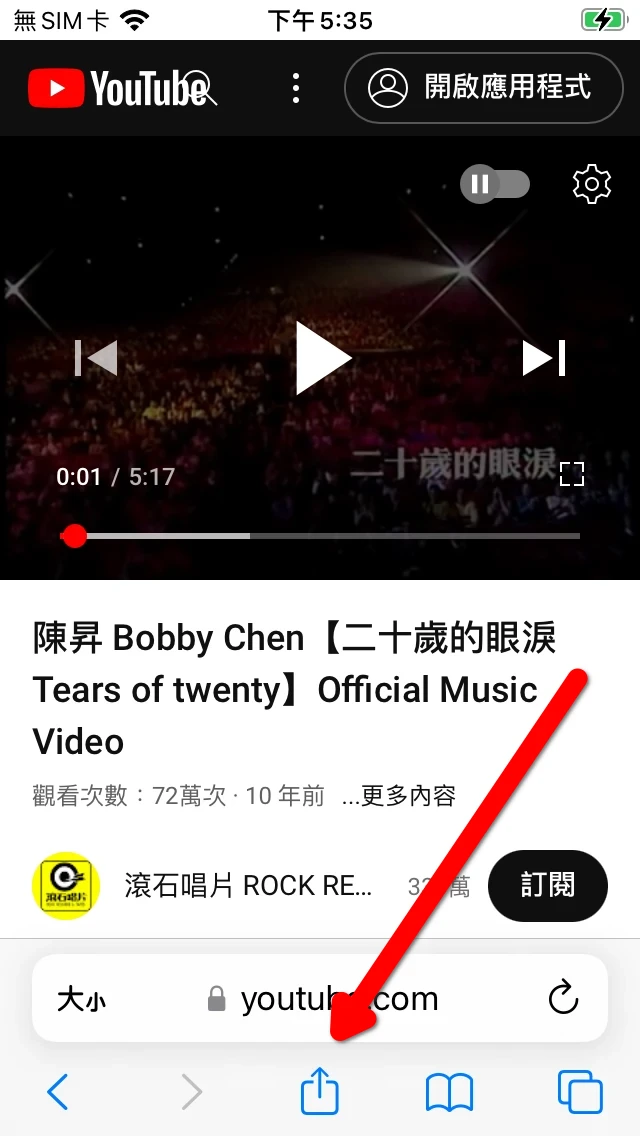Toggle the autoplay switch

point(495,184)
